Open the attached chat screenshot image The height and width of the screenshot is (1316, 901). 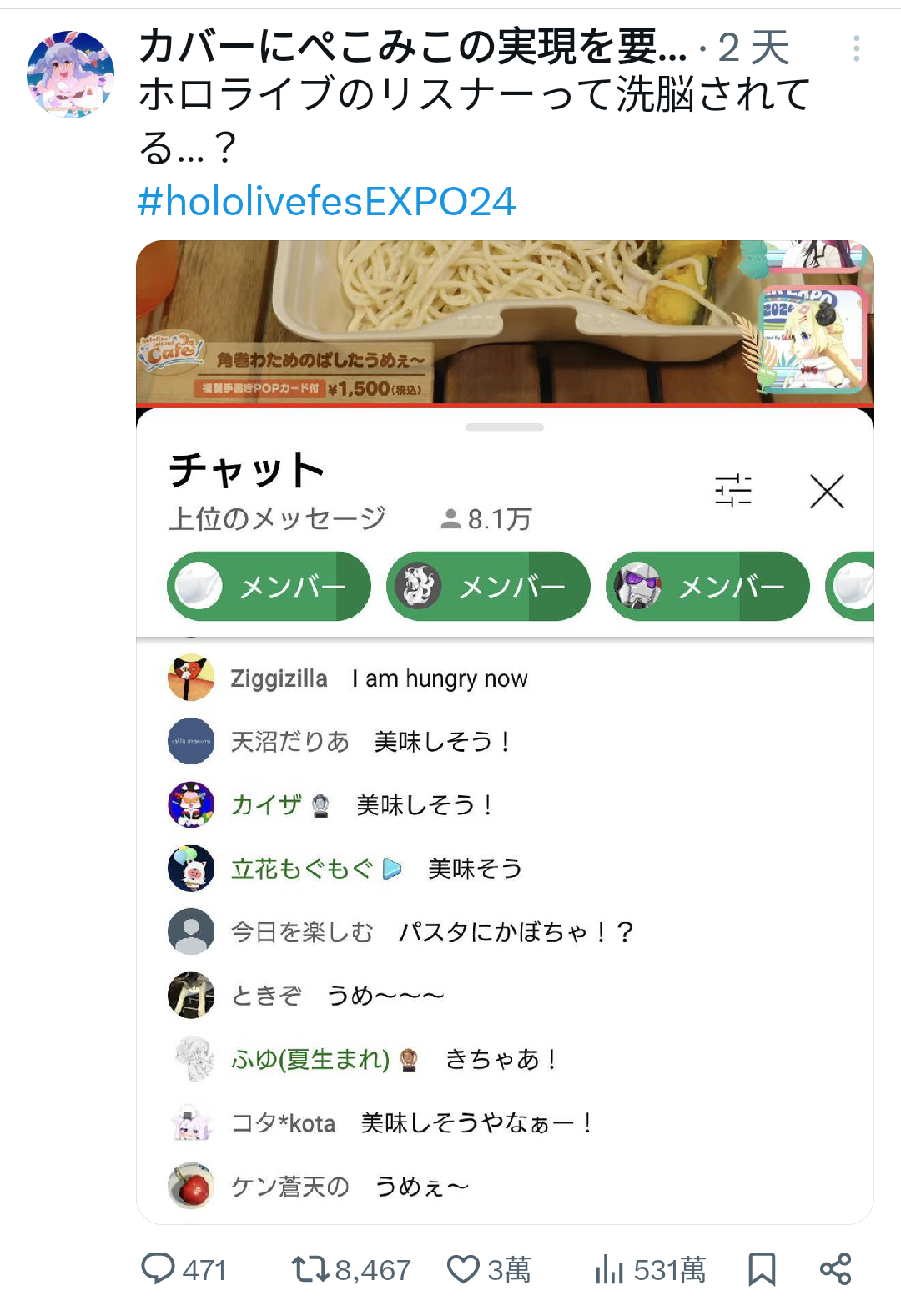(505, 731)
